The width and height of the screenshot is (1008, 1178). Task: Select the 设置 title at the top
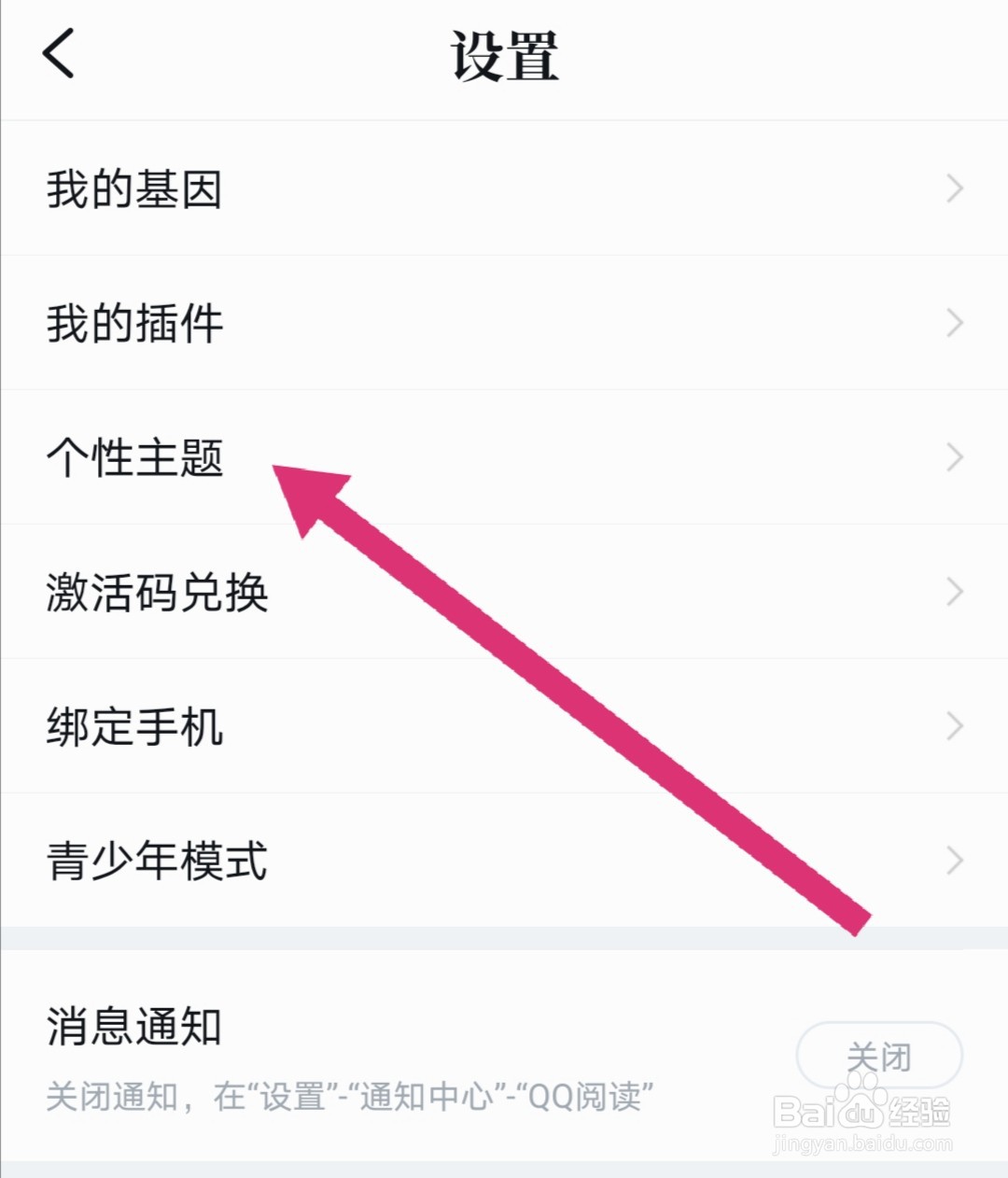[x=504, y=54]
